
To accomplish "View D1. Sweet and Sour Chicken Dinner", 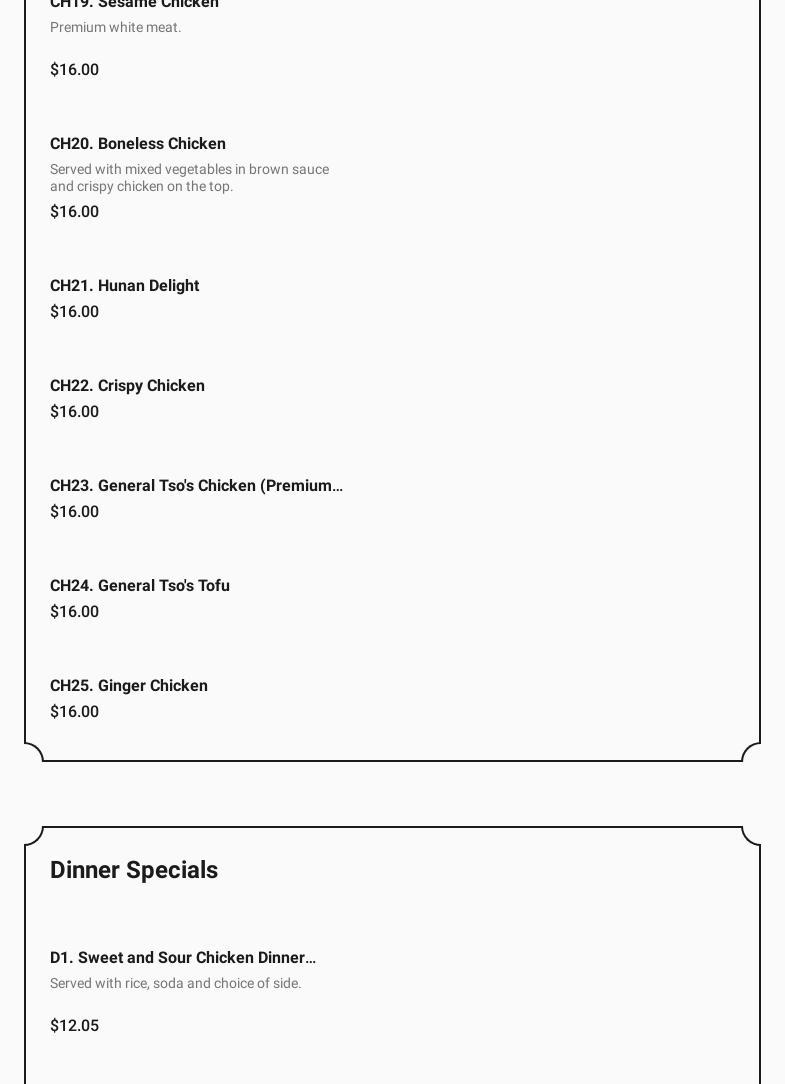I will tap(183, 958).
